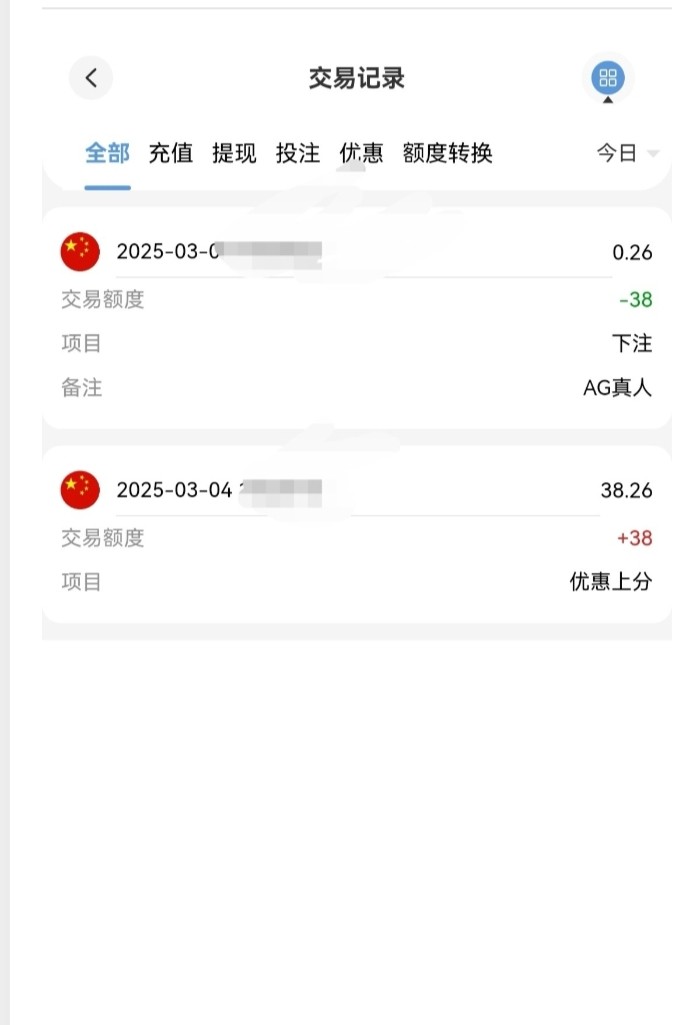The image size is (690, 1025).
Task: Switch to the 额度转换 tab
Action: pos(448,154)
